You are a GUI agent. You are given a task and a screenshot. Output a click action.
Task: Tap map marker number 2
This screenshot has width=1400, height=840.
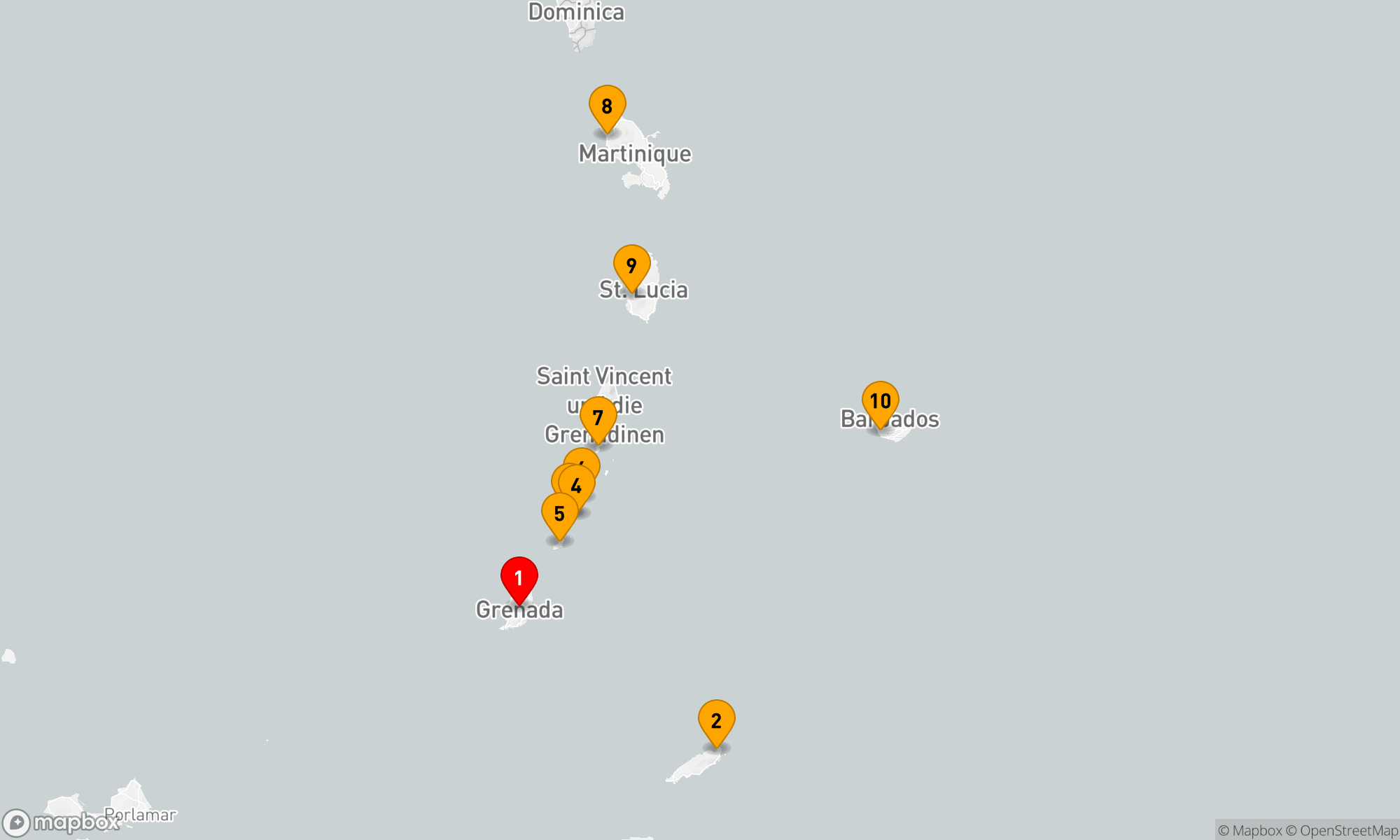coord(716,721)
